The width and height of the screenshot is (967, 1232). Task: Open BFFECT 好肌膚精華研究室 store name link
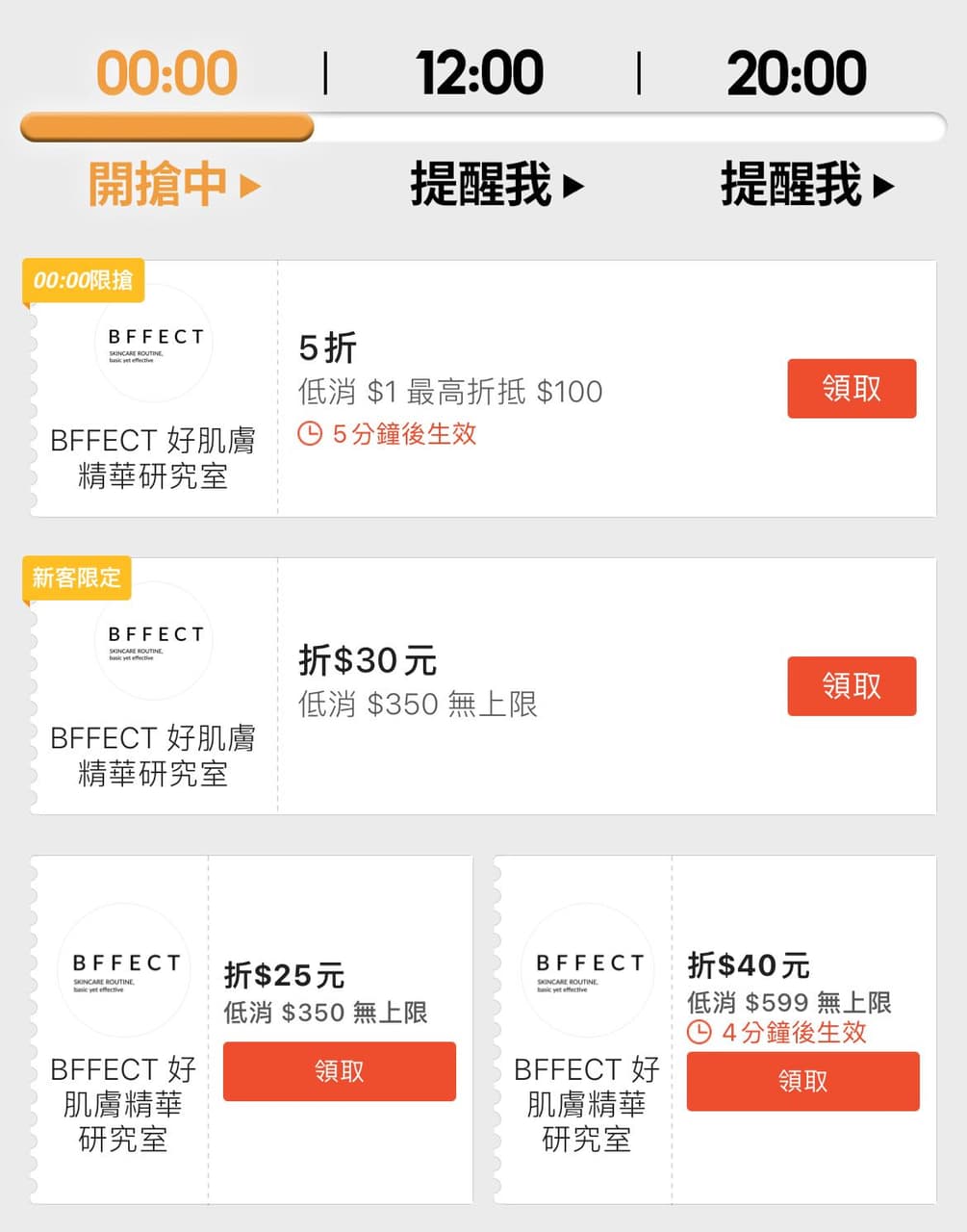(154, 457)
